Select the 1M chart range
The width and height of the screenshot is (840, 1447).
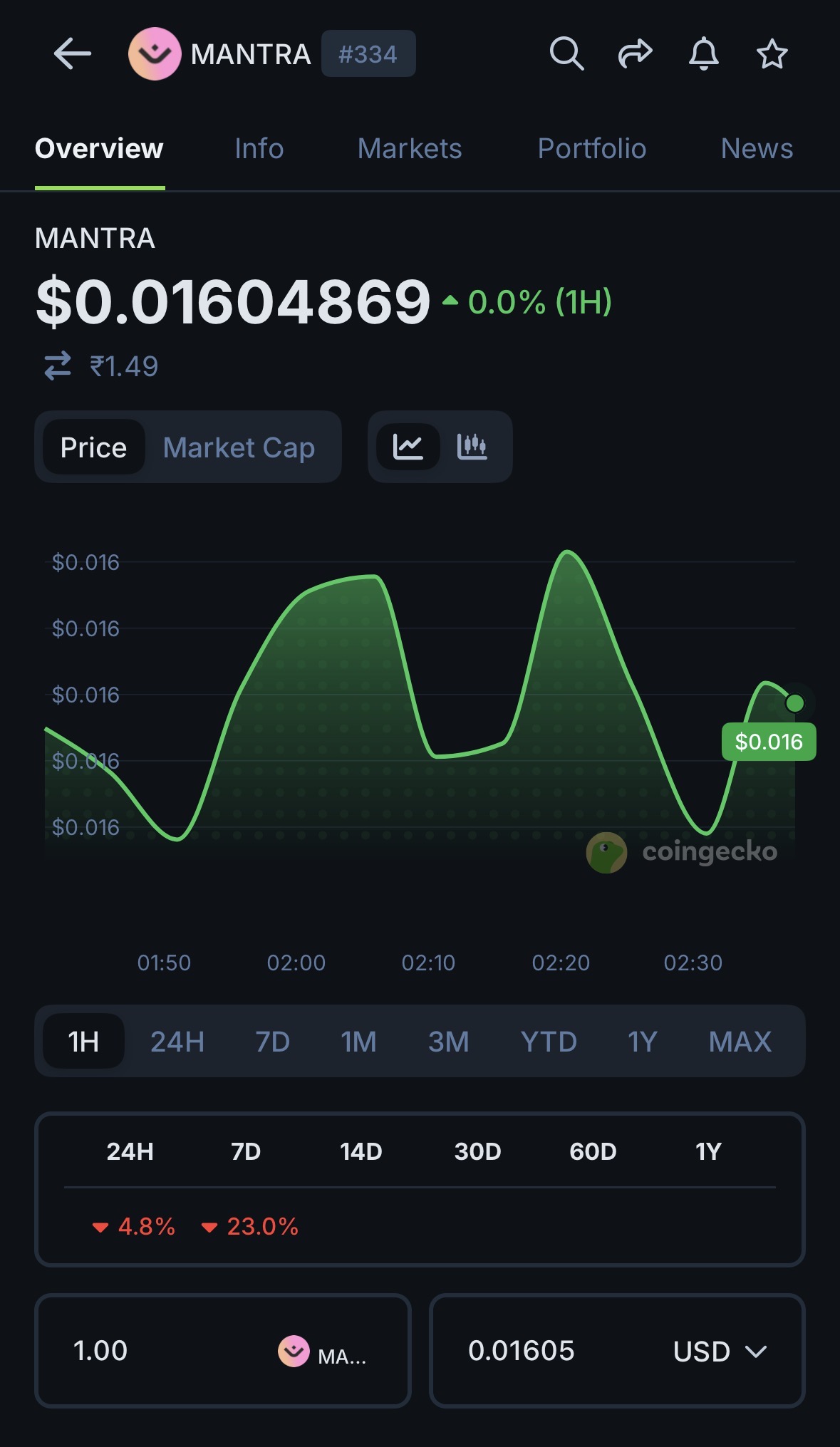click(358, 1042)
